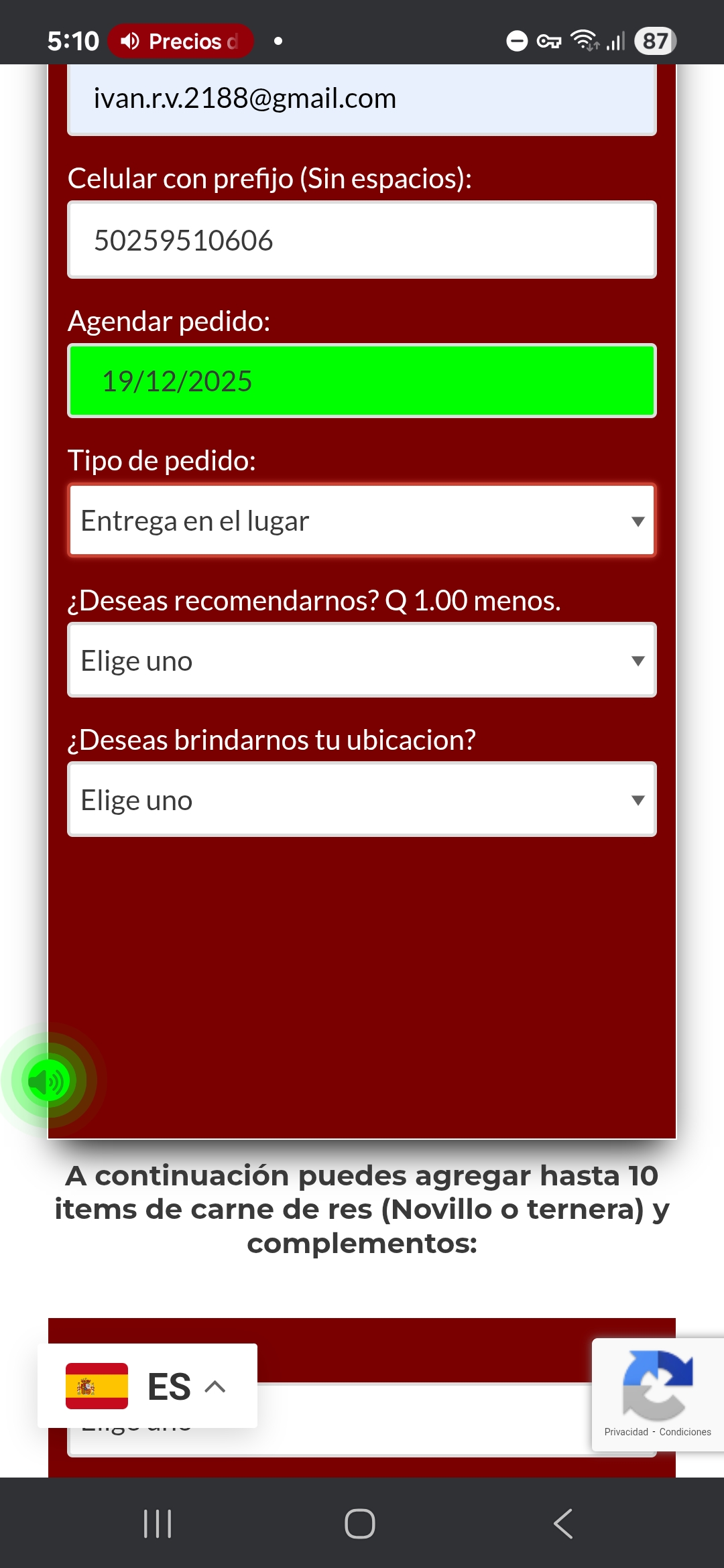The width and height of the screenshot is (724, 1568).
Task: Open the Agendar pedido date picker
Action: 362,381
